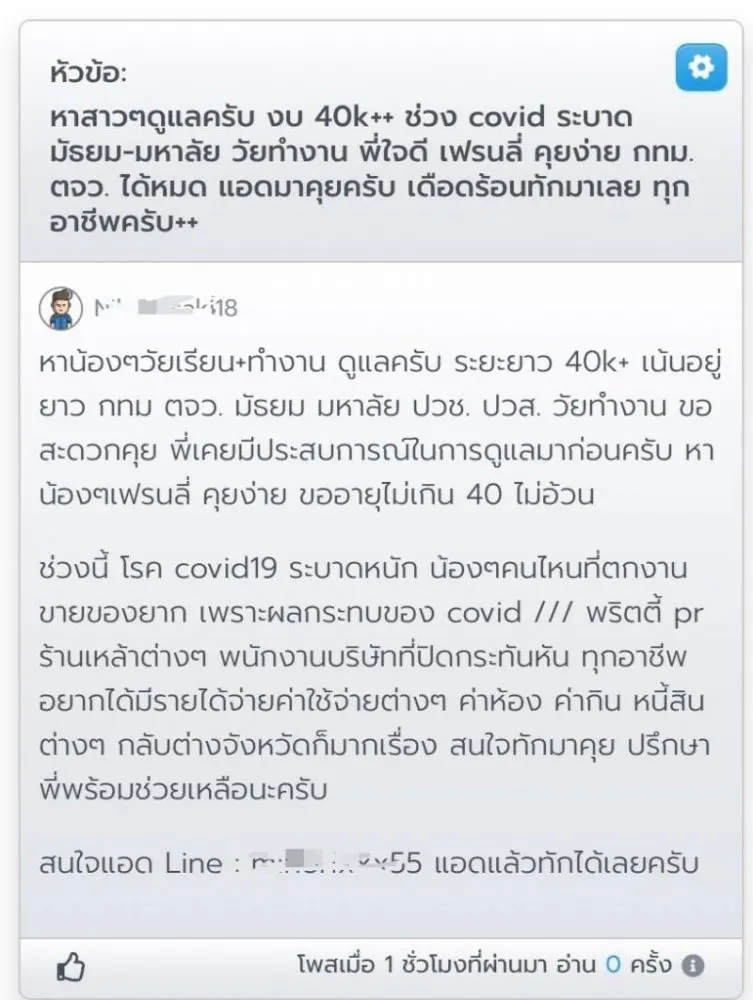The image size is (753, 1000).
Task: Open the post settings gear button
Action: tap(702, 68)
